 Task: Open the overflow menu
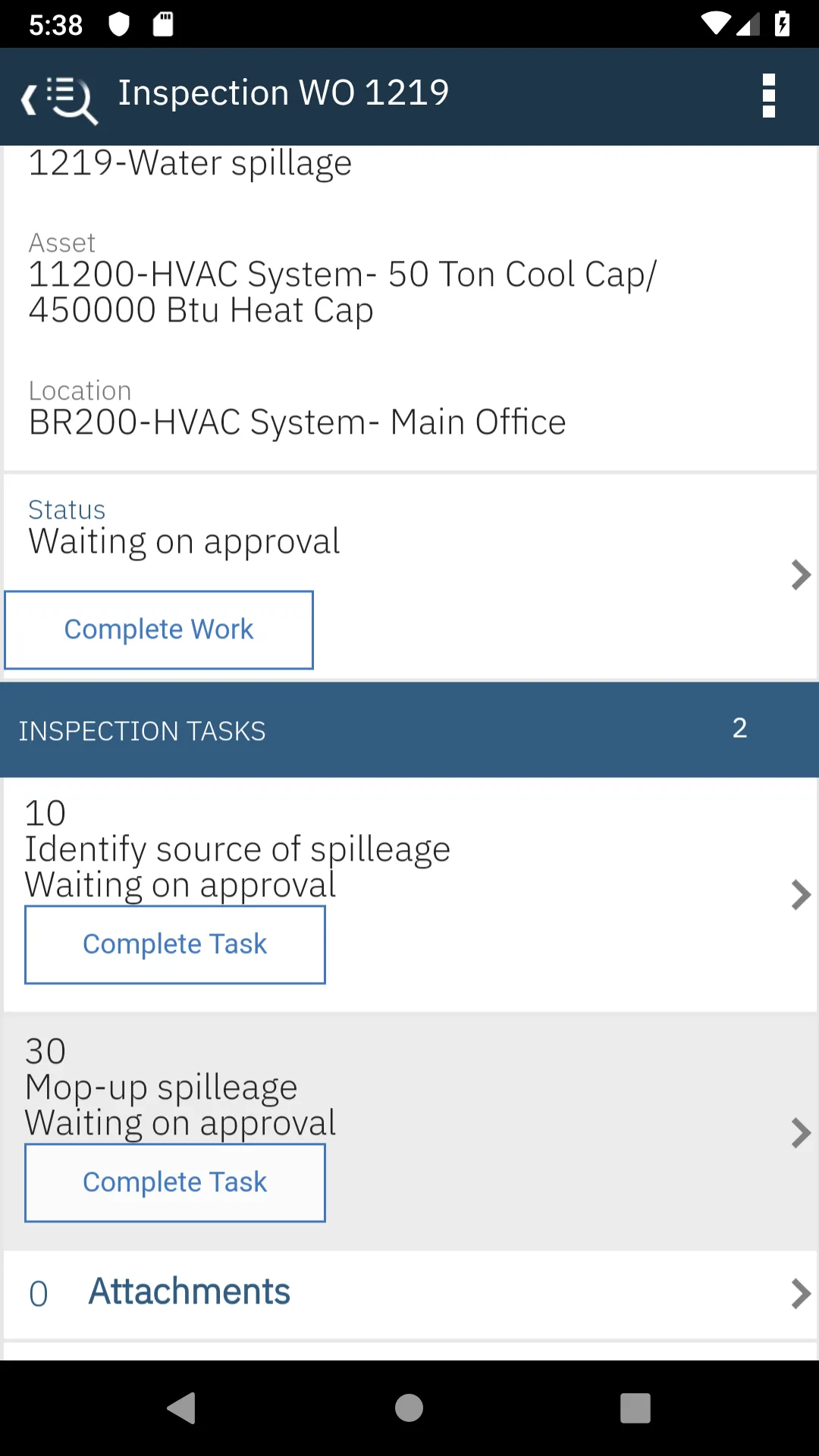pyautogui.click(x=768, y=96)
